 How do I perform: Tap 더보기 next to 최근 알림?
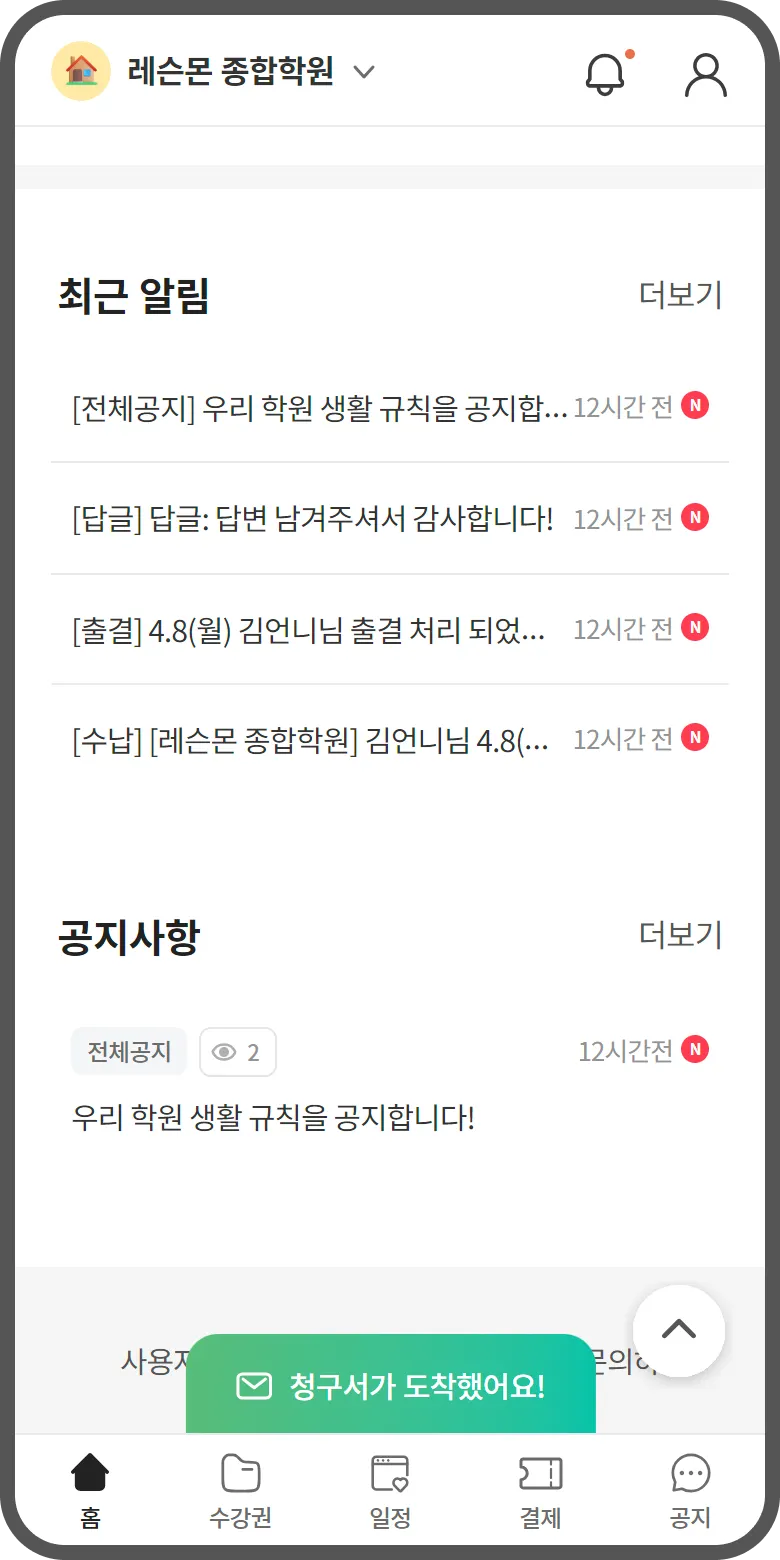(680, 295)
